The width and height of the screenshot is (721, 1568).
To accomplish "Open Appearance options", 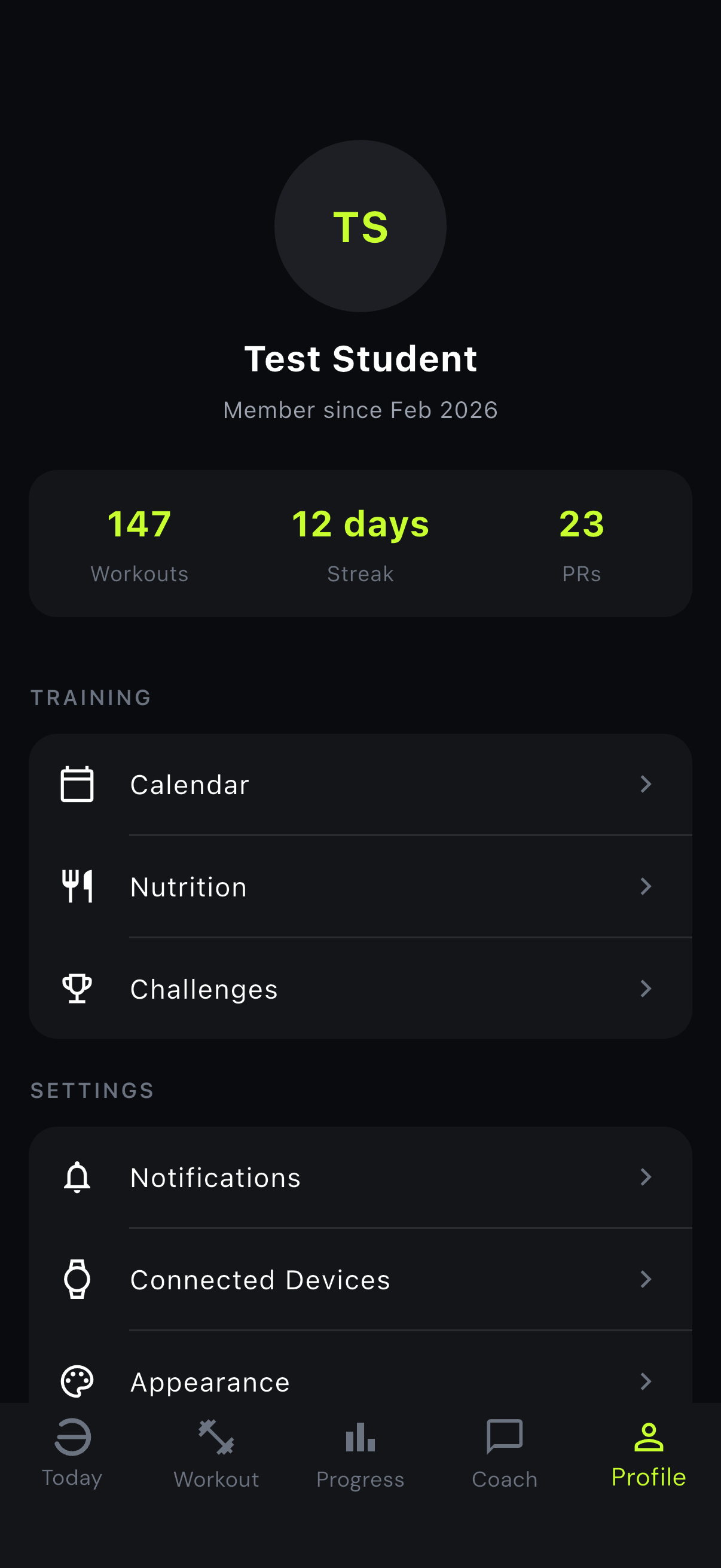I will [x=359, y=1380].
